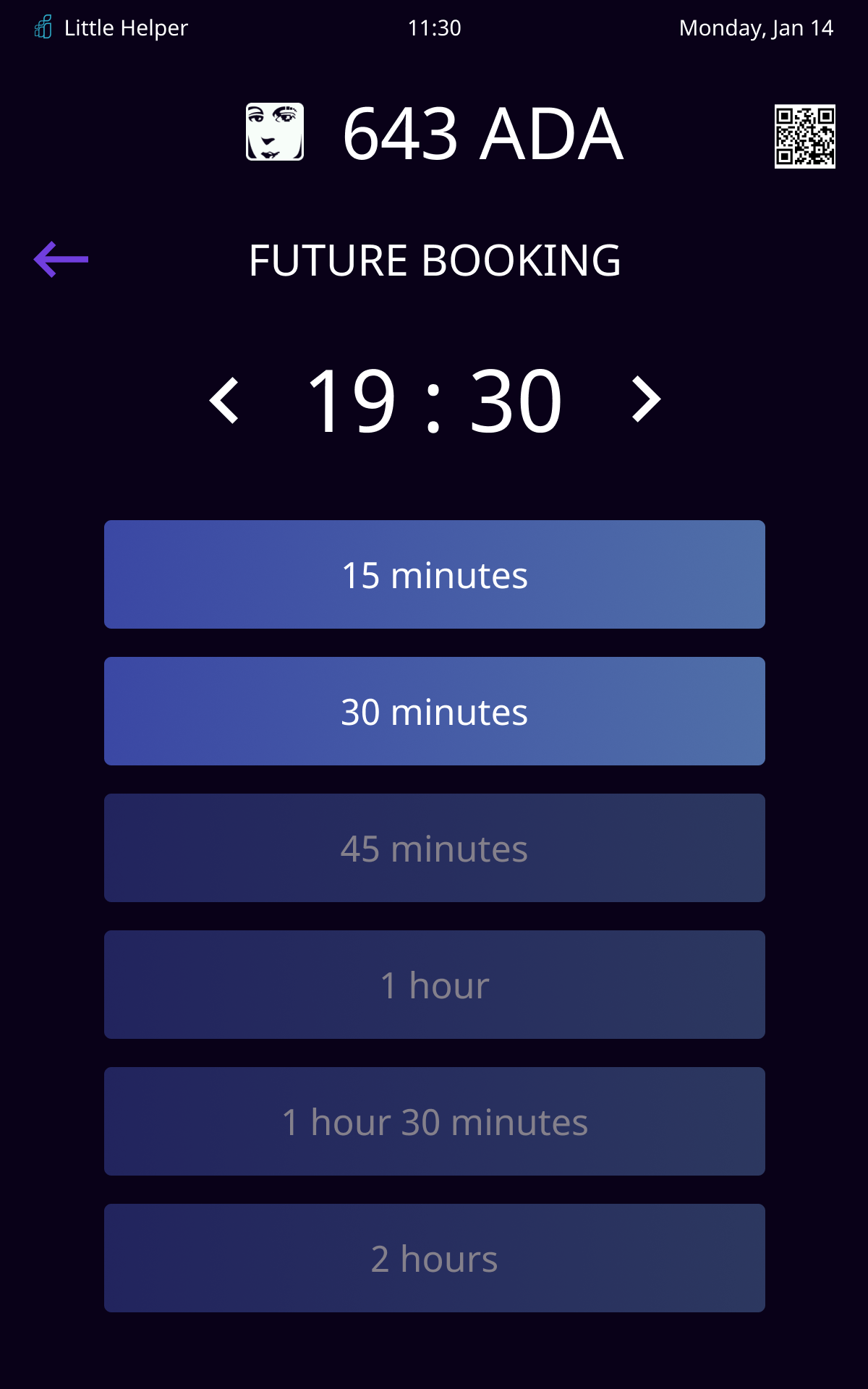Choose the 45 minutes option
The width and height of the screenshot is (868, 1389).
(x=434, y=848)
